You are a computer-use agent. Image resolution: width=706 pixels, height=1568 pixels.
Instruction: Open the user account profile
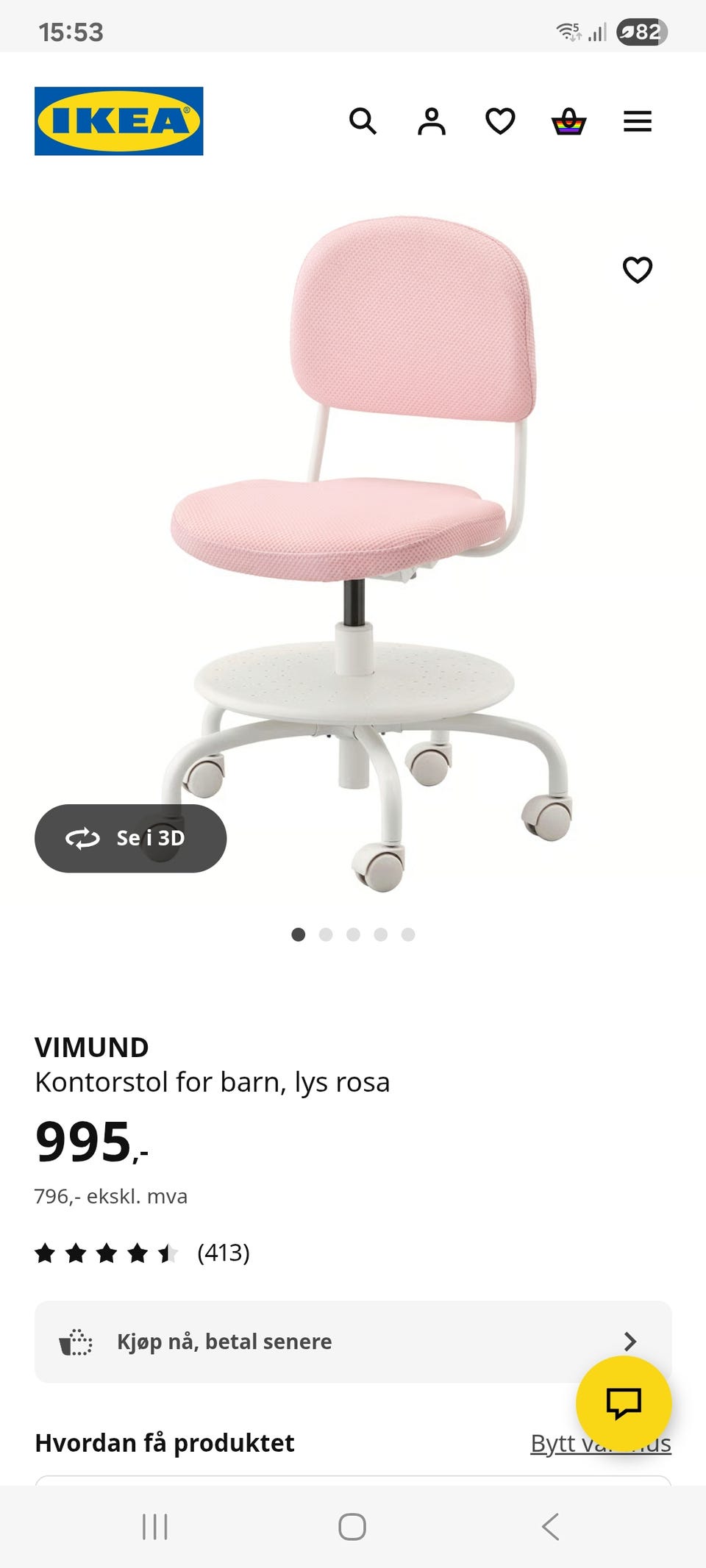point(432,121)
